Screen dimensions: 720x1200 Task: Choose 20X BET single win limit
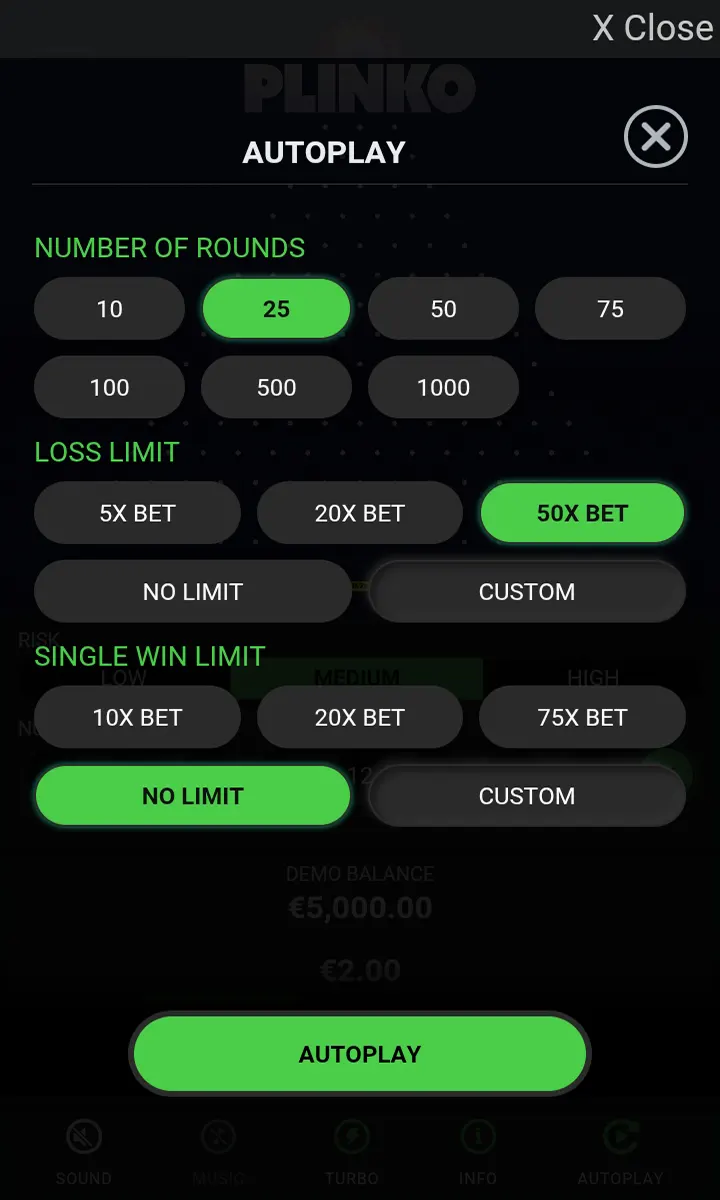click(360, 717)
